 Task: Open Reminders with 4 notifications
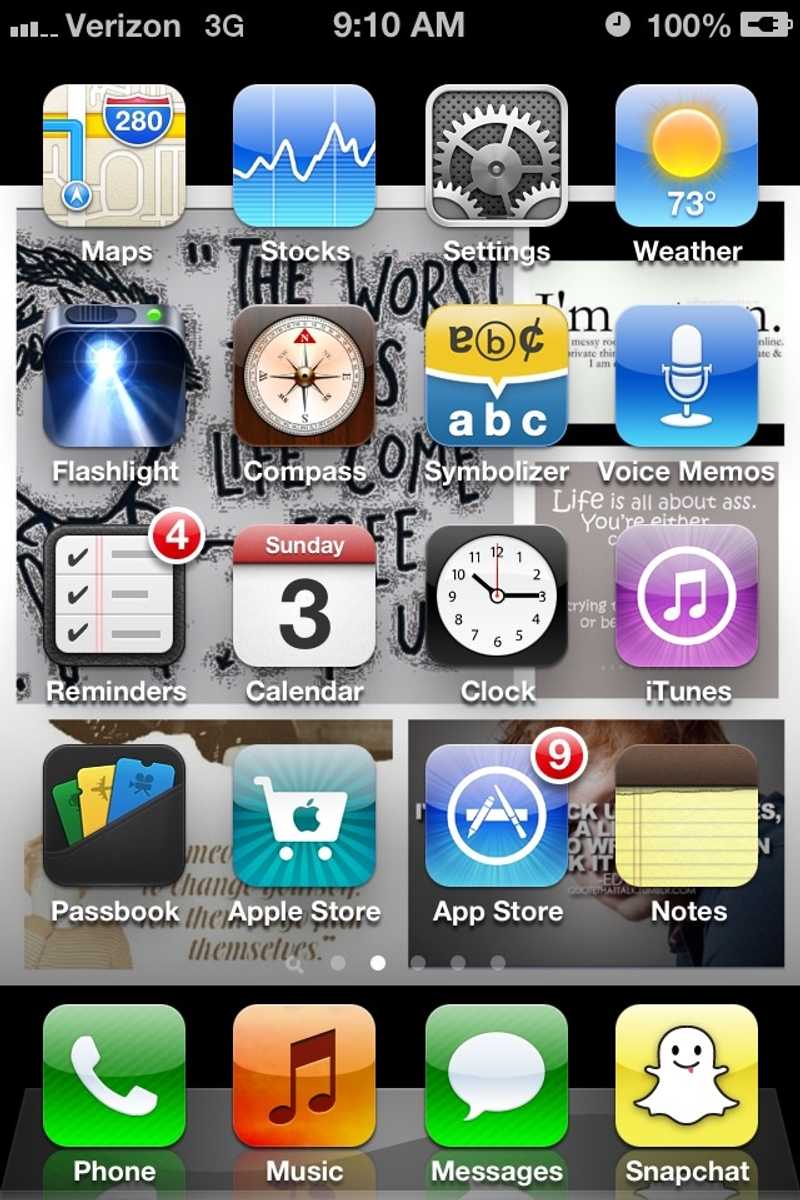point(114,596)
